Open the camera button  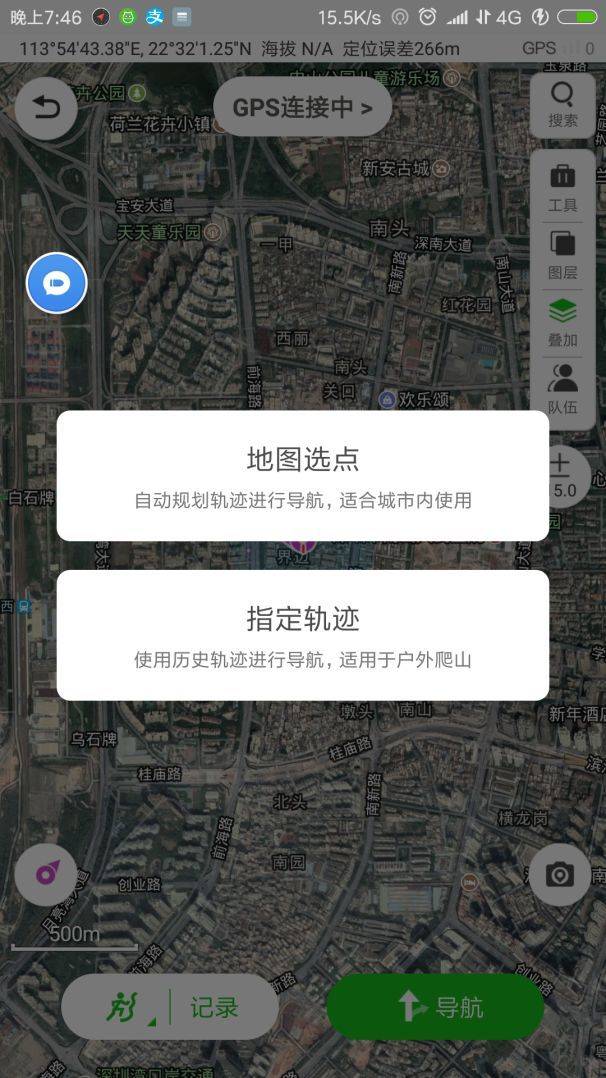tap(560, 874)
